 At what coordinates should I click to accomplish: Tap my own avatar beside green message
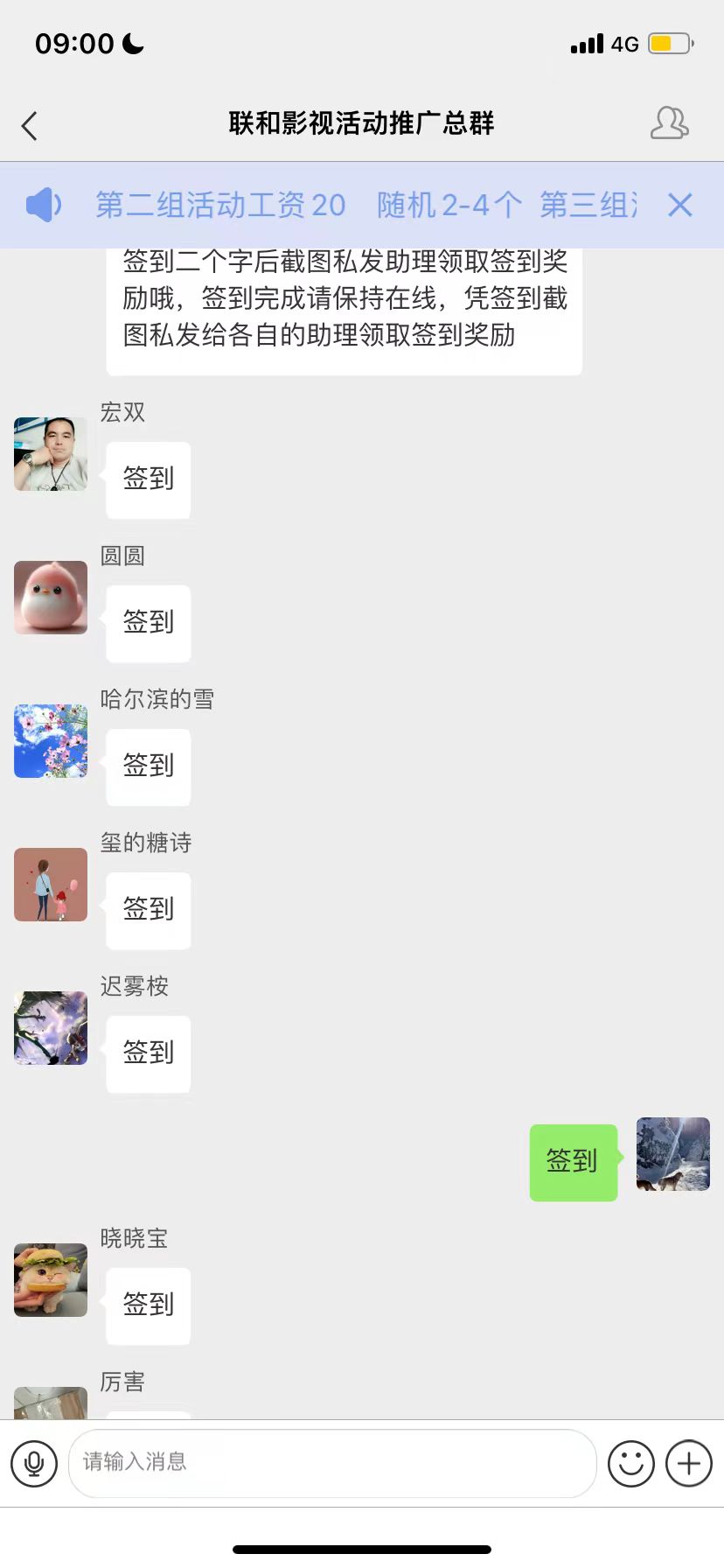(672, 1154)
